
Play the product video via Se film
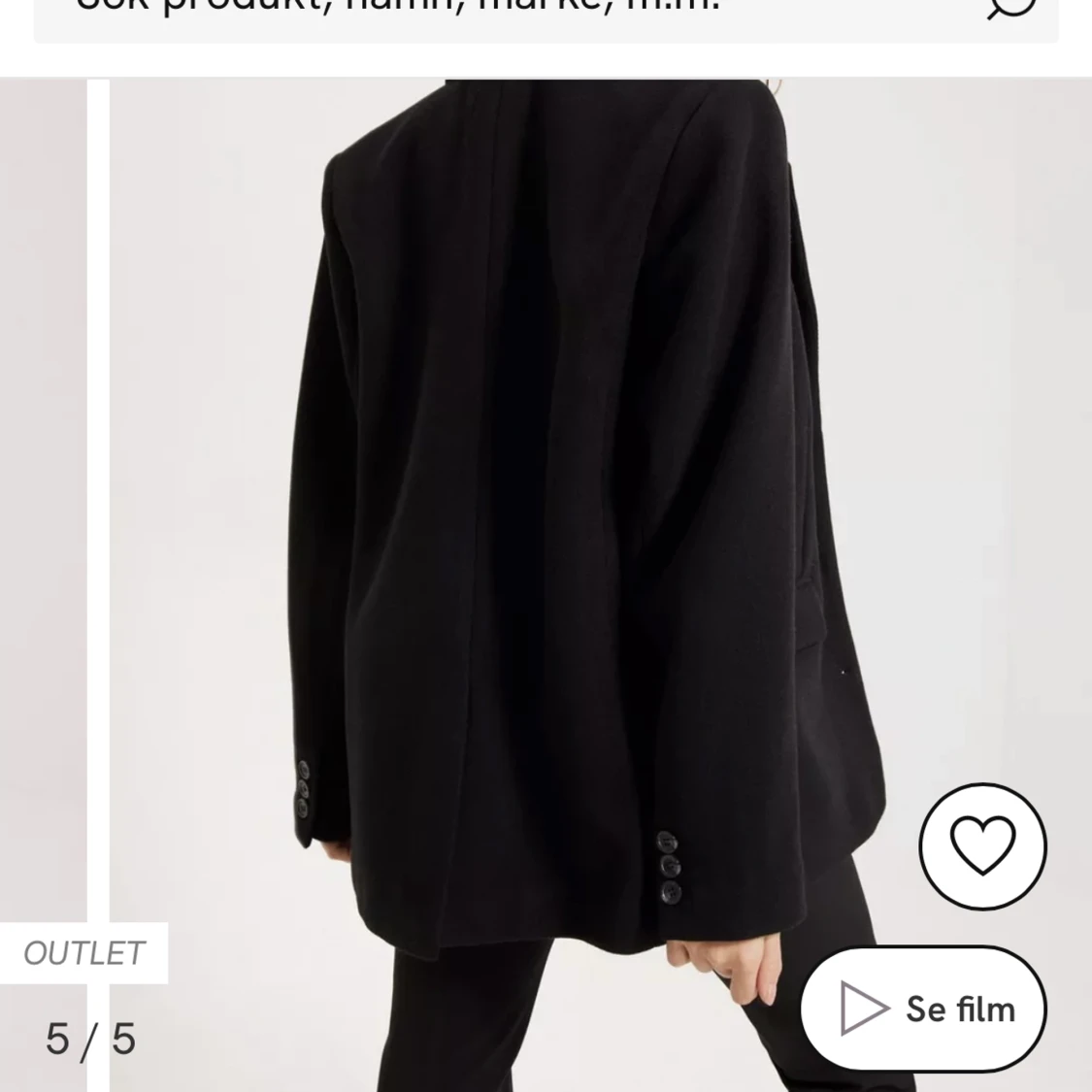[923, 1009]
